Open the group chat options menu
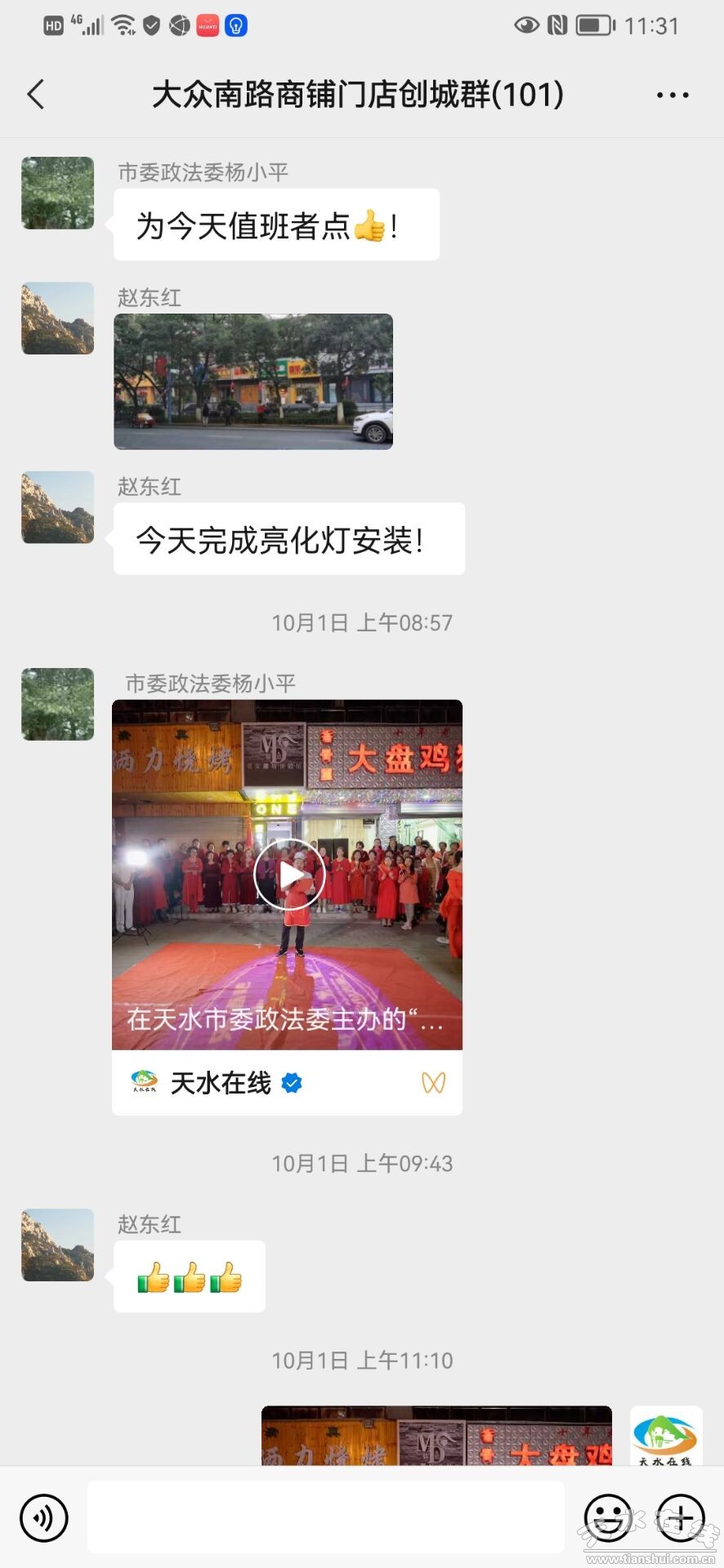The height and width of the screenshot is (1568, 724). coord(673,96)
